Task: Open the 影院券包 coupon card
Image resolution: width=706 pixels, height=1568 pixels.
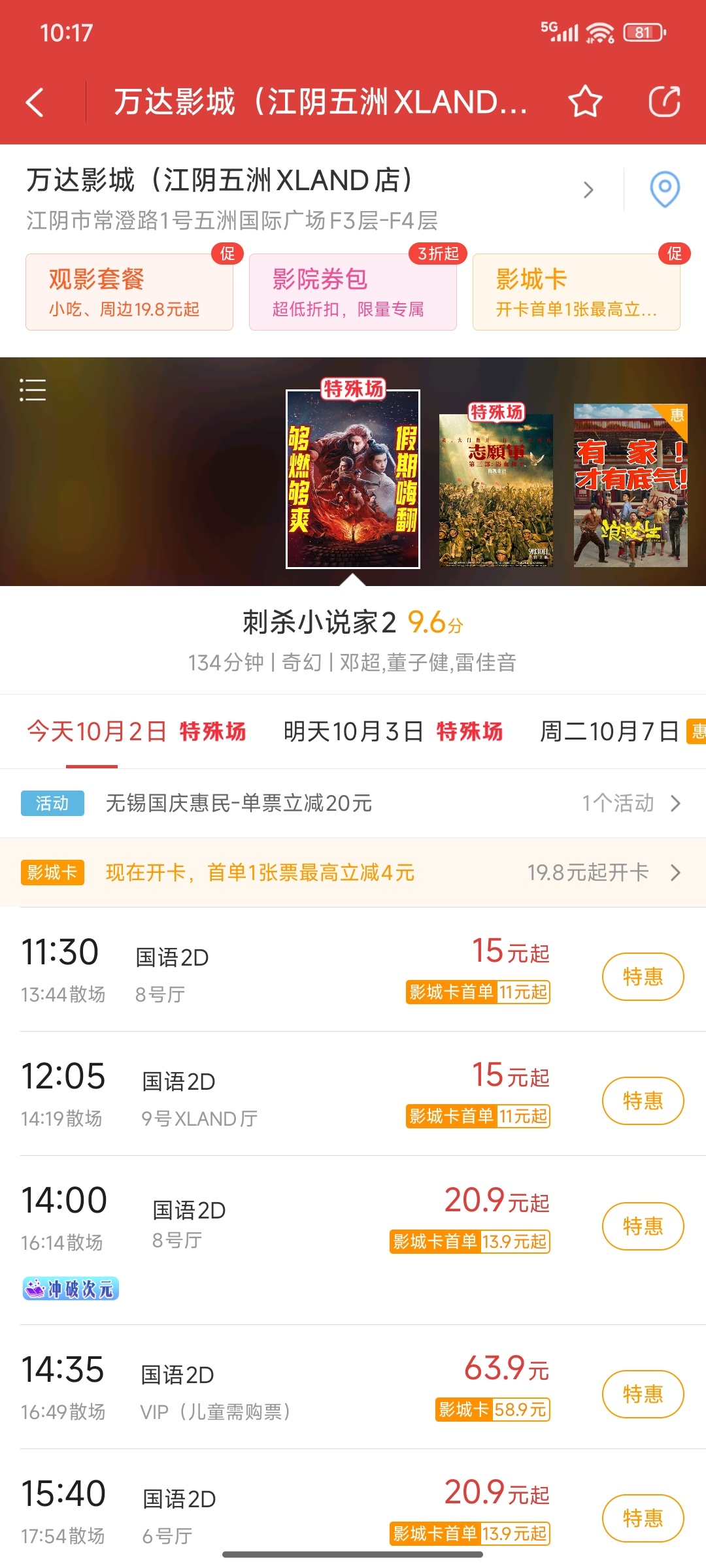Action: 352,292
